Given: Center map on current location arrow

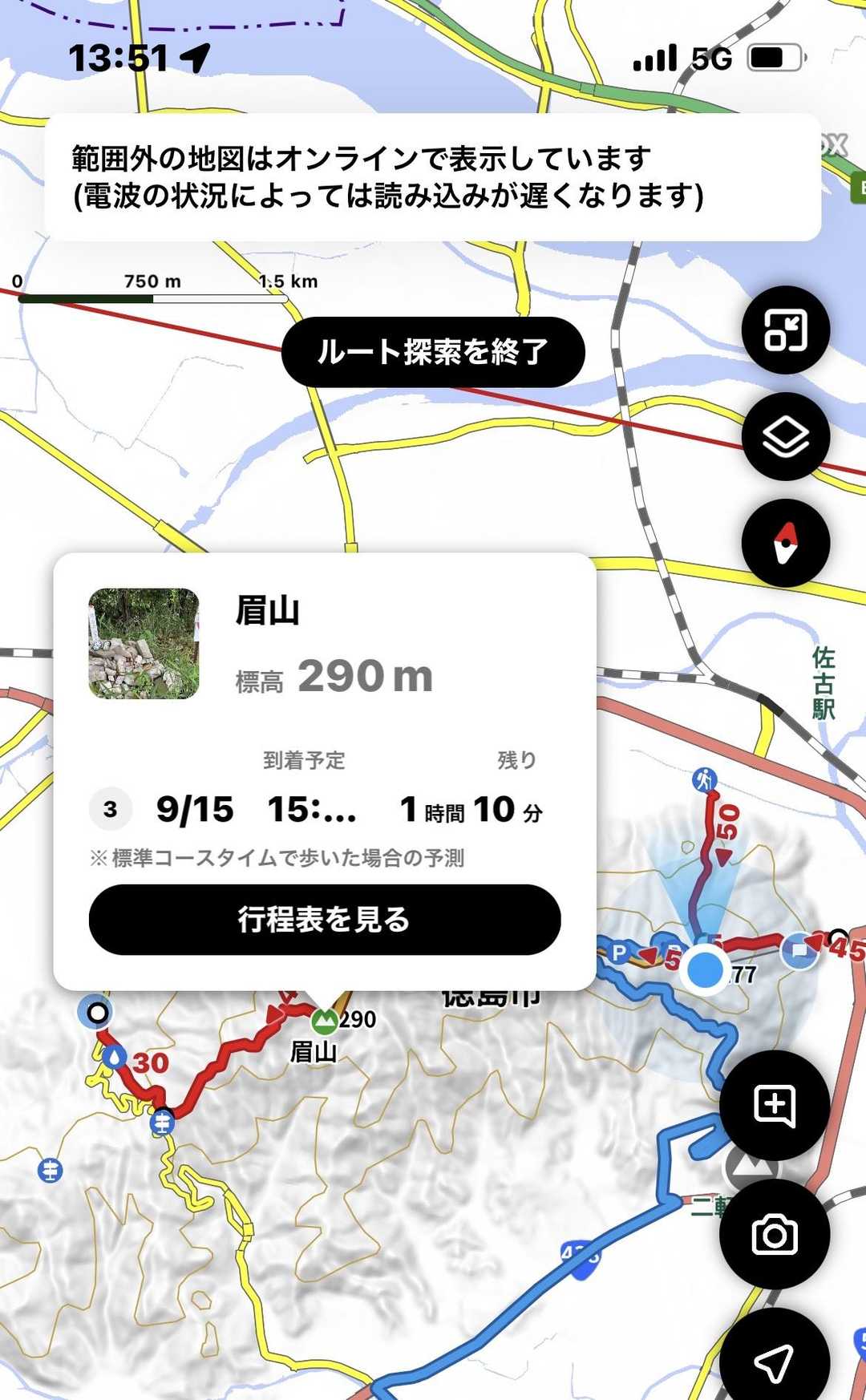Looking at the screenshot, I should 775,1360.
